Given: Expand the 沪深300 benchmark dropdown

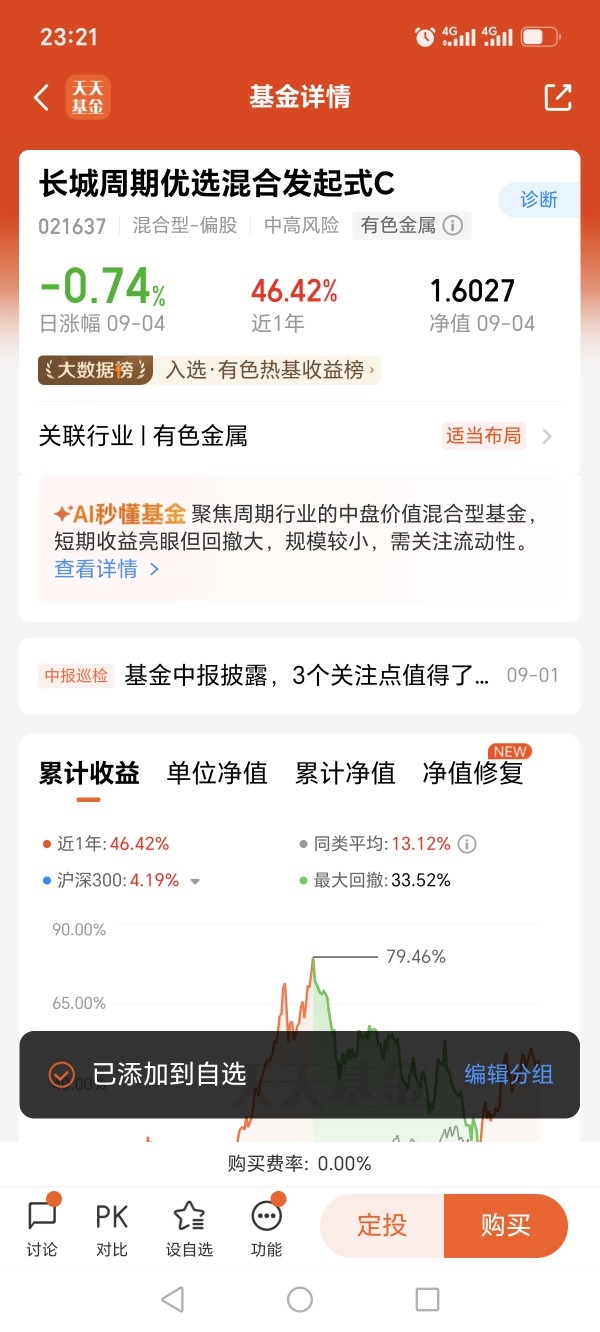Looking at the screenshot, I should click(195, 881).
